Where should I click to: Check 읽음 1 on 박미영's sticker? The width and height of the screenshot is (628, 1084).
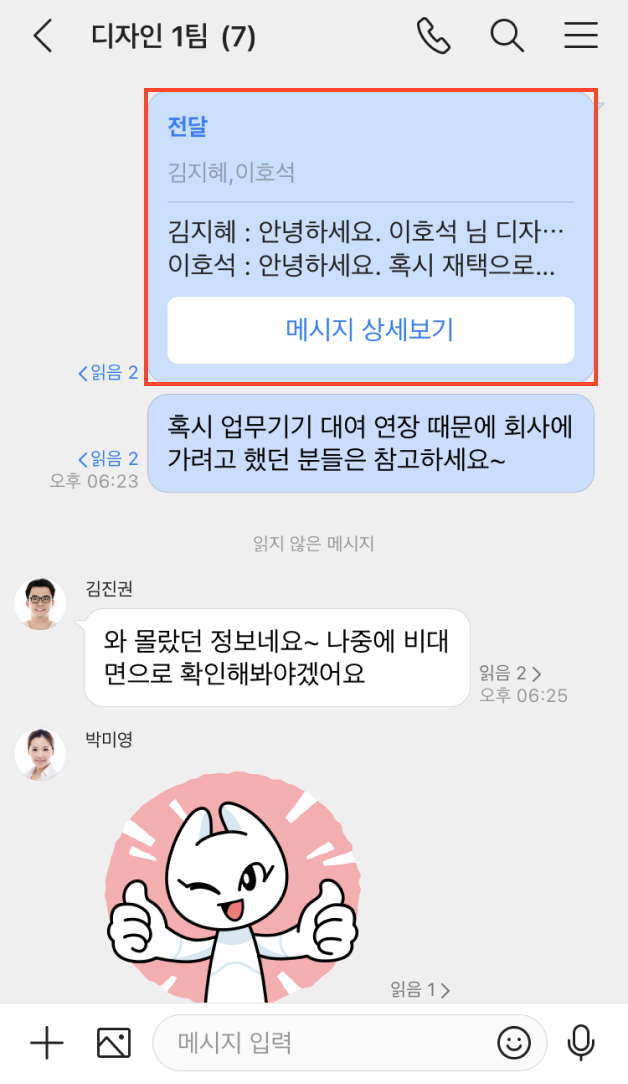point(420,991)
